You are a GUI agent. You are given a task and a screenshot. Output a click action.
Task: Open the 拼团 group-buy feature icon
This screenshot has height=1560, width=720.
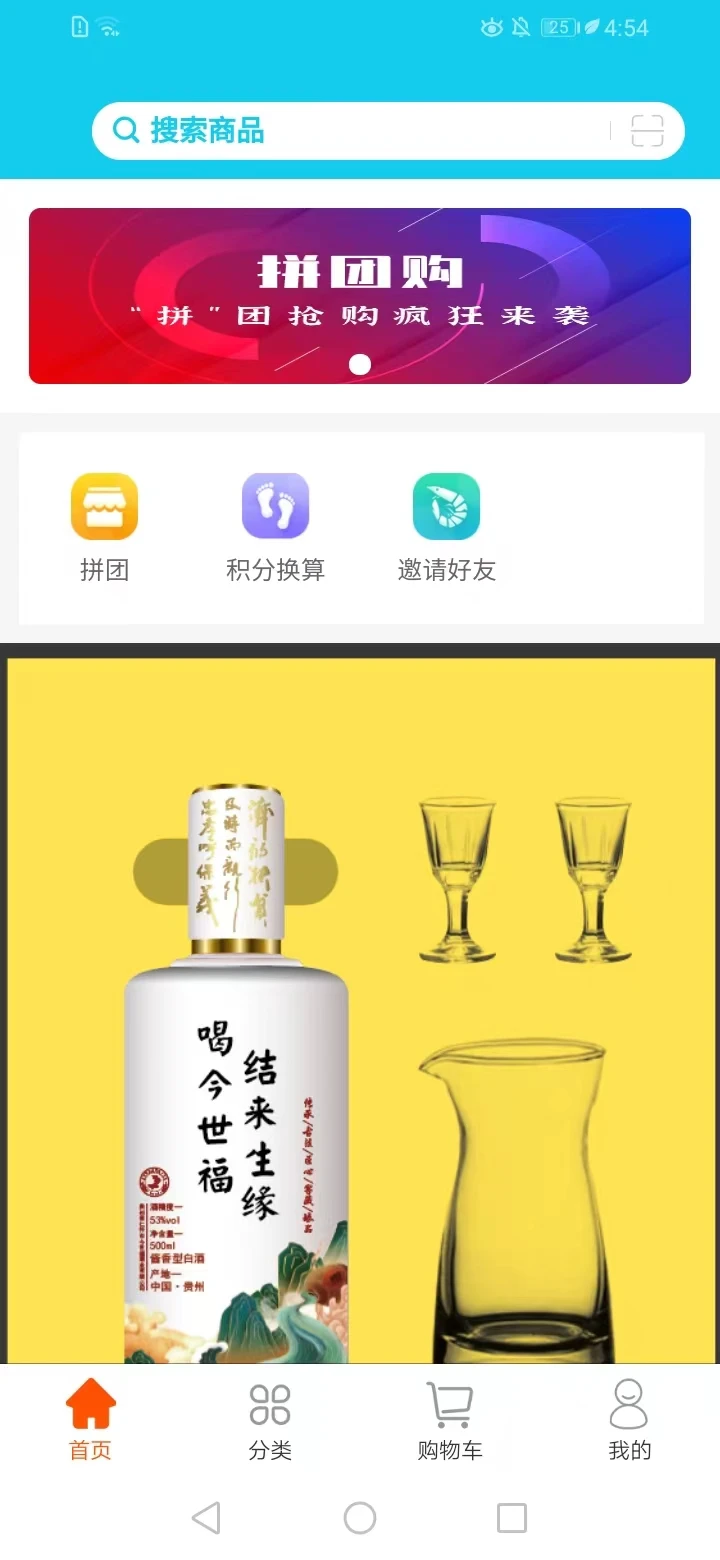[x=103, y=505]
